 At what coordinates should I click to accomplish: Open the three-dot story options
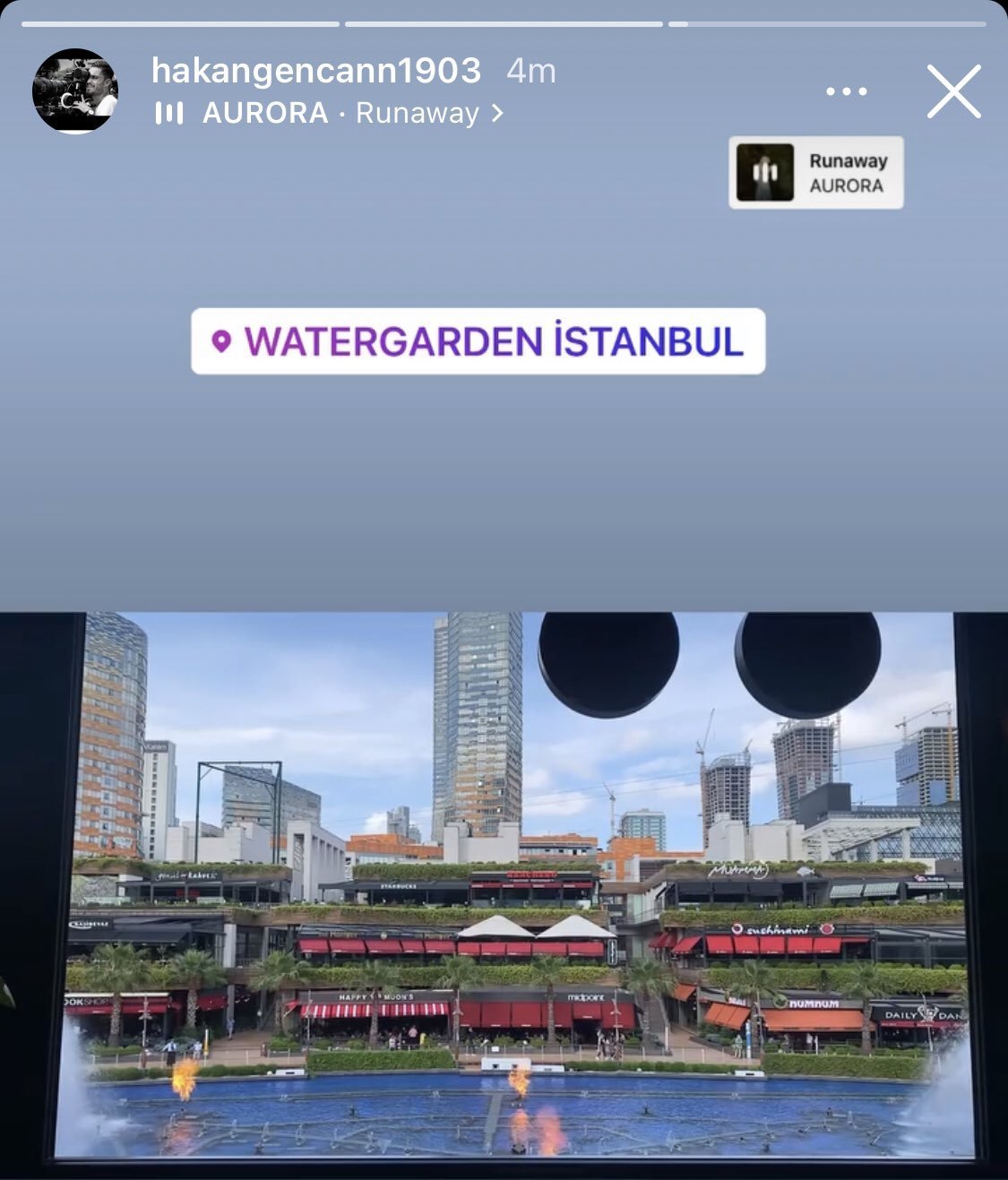tap(846, 90)
